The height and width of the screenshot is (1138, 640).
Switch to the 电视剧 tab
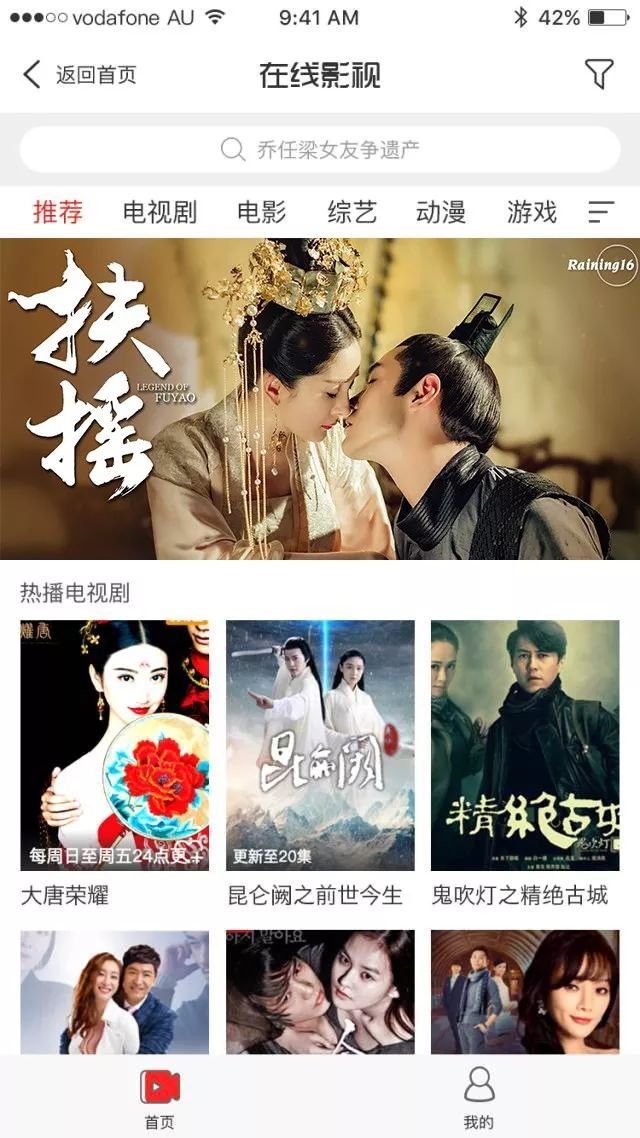tap(160, 212)
